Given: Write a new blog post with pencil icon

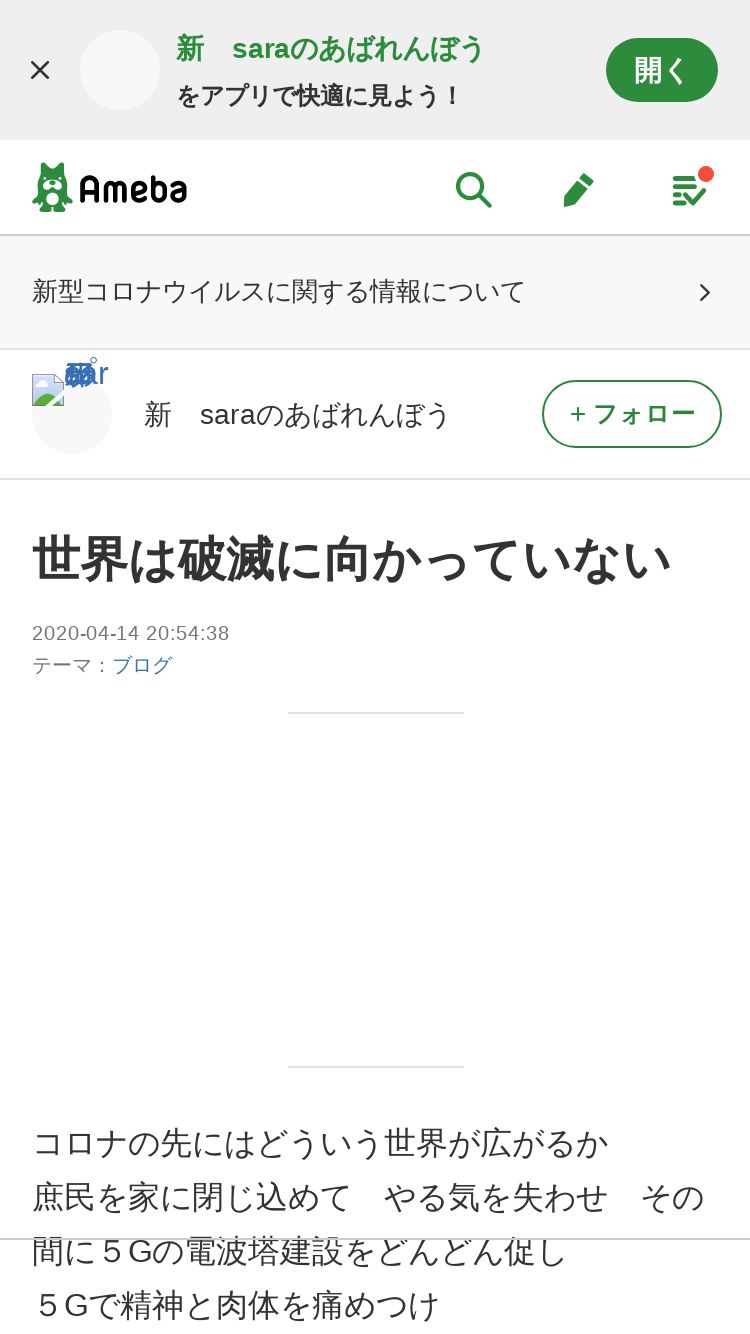Looking at the screenshot, I should [x=578, y=188].
